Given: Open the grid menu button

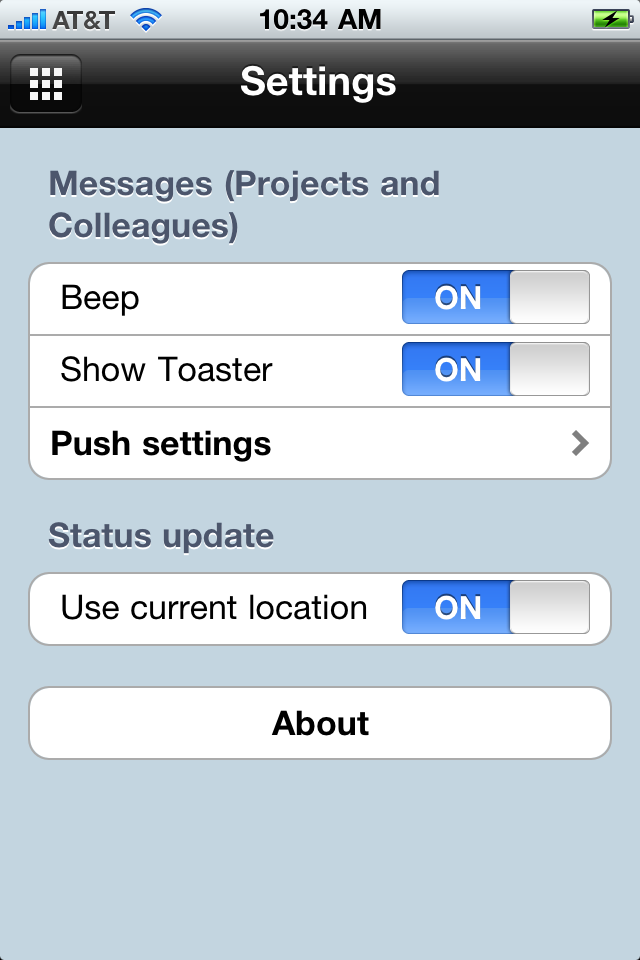Looking at the screenshot, I should click(45, 84).
